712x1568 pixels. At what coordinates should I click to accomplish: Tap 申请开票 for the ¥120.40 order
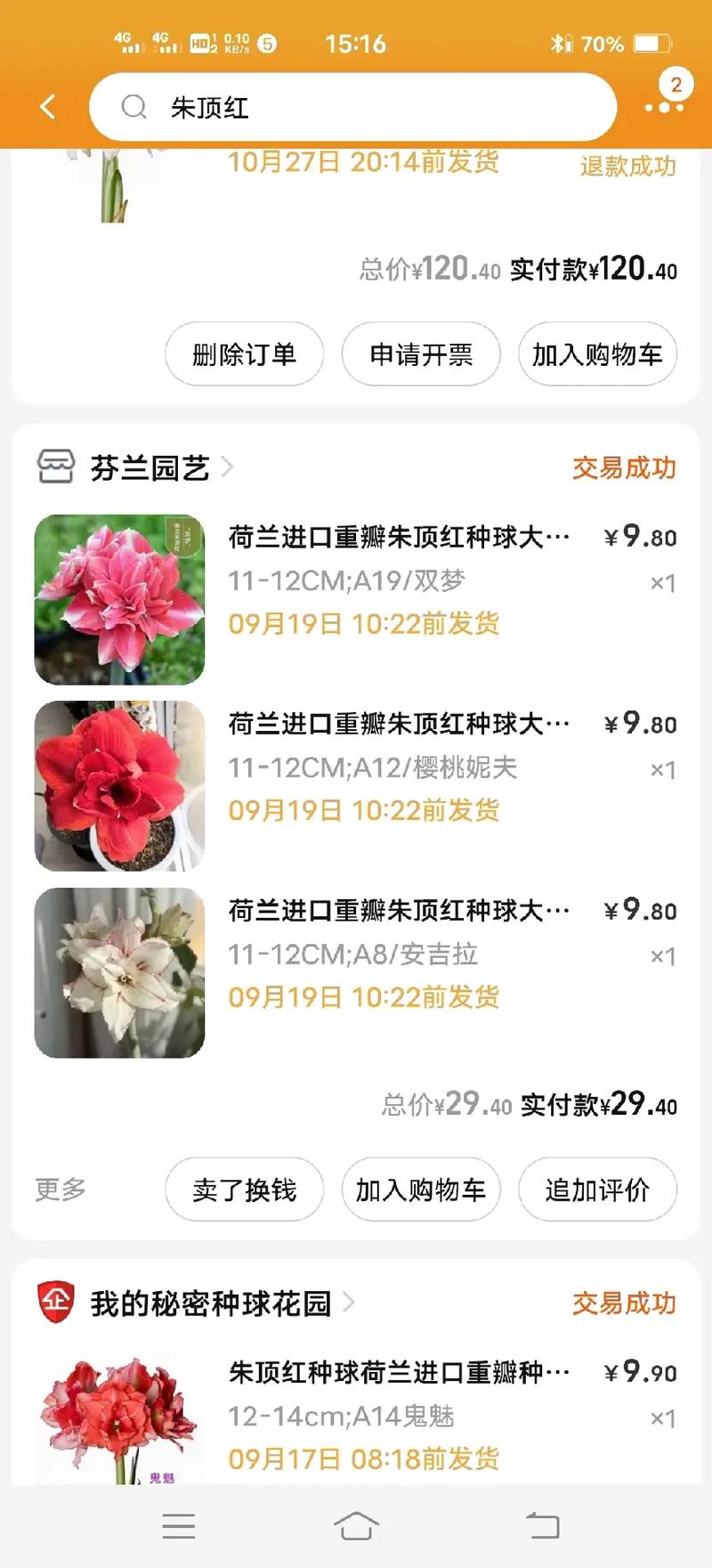(x=421, y=354)
